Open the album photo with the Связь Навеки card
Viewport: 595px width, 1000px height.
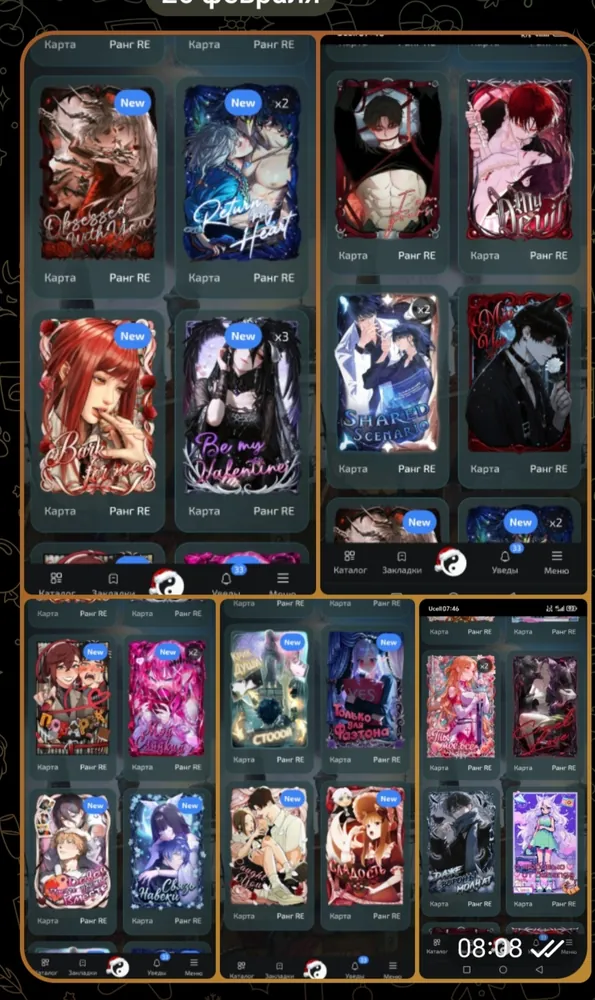pos(121,789)
